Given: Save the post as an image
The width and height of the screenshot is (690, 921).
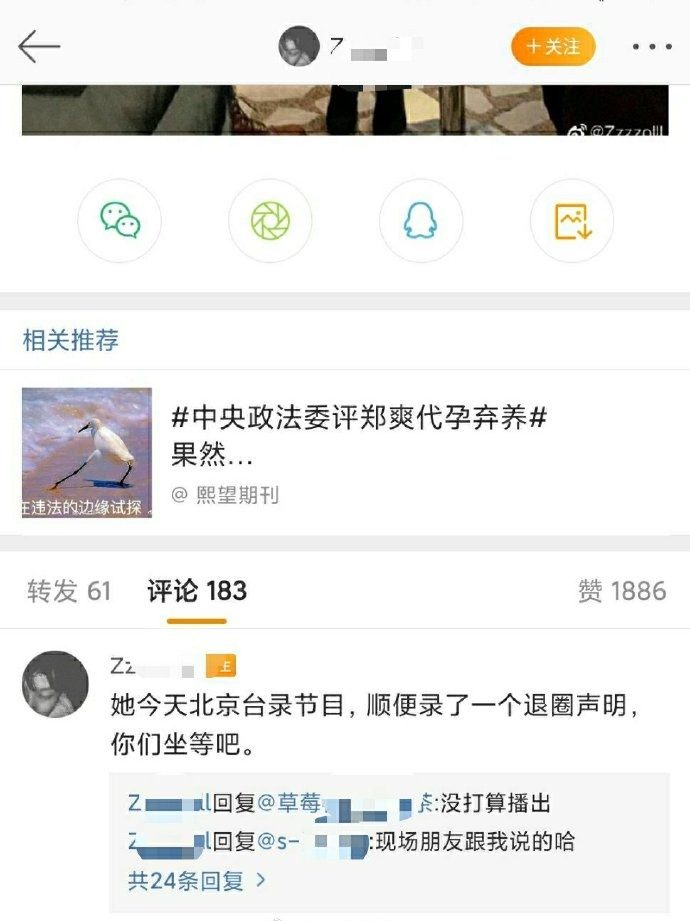Looking at the screenshot, I should click(x=571, y=220).
